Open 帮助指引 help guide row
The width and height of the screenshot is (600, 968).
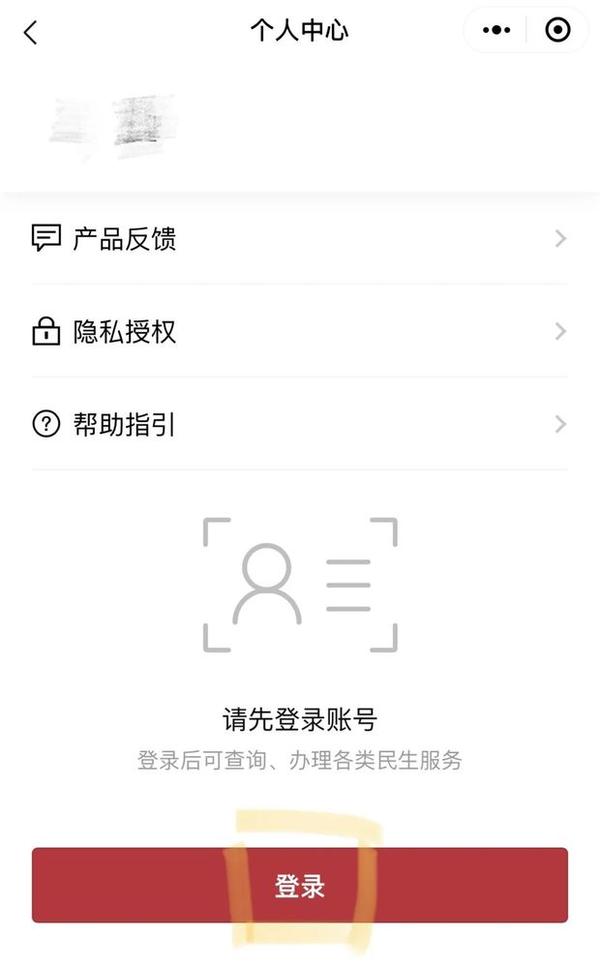coord(300,424)
